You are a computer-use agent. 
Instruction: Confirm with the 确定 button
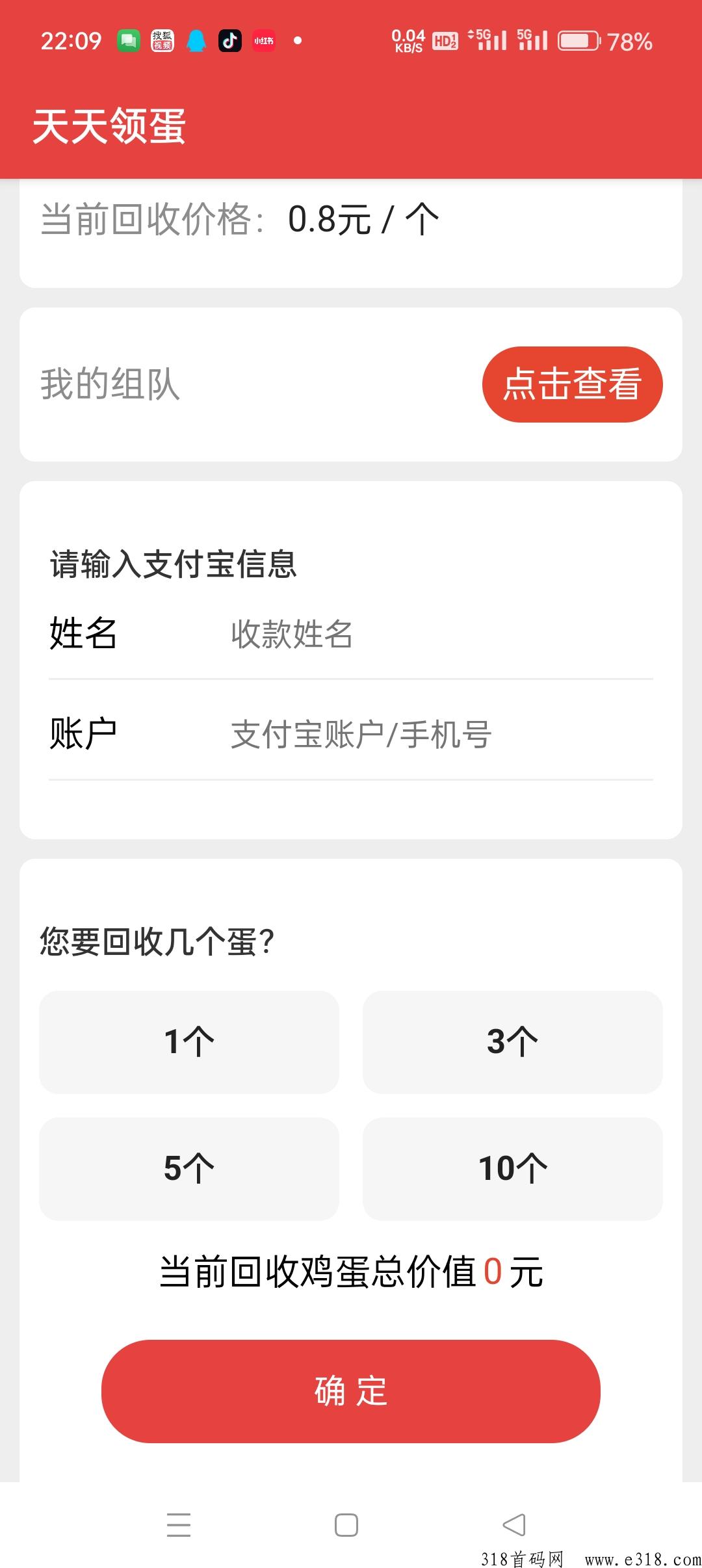(x=350, y=1391)
